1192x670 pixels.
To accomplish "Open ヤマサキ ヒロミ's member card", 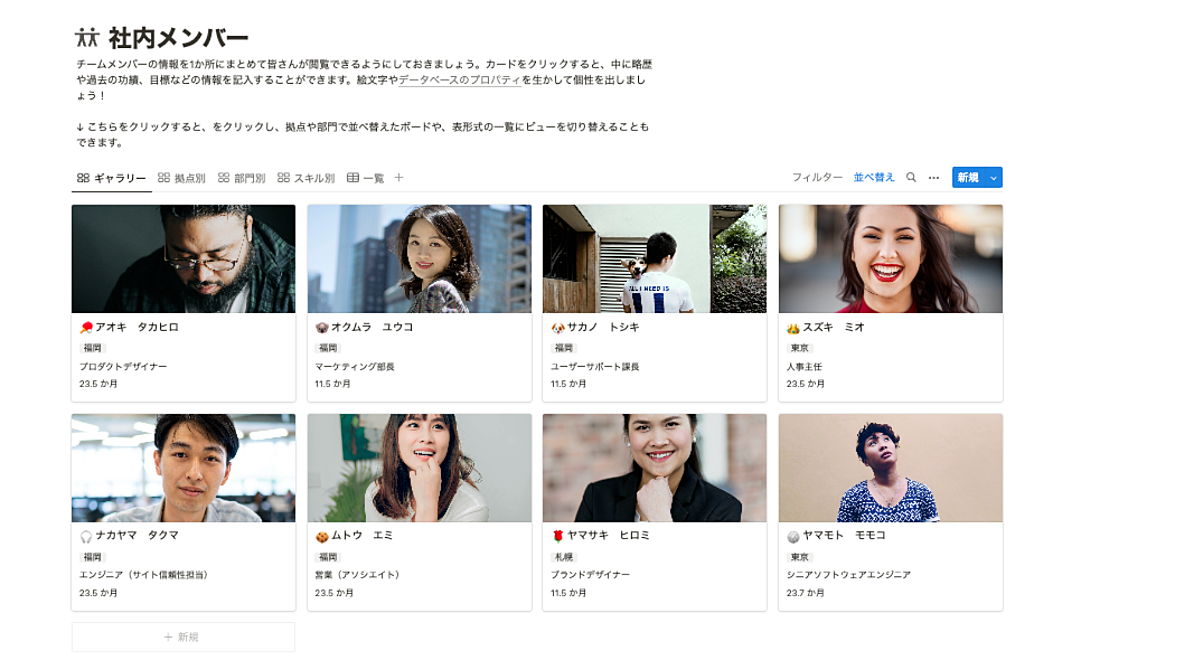I will [x=655, y=512].
